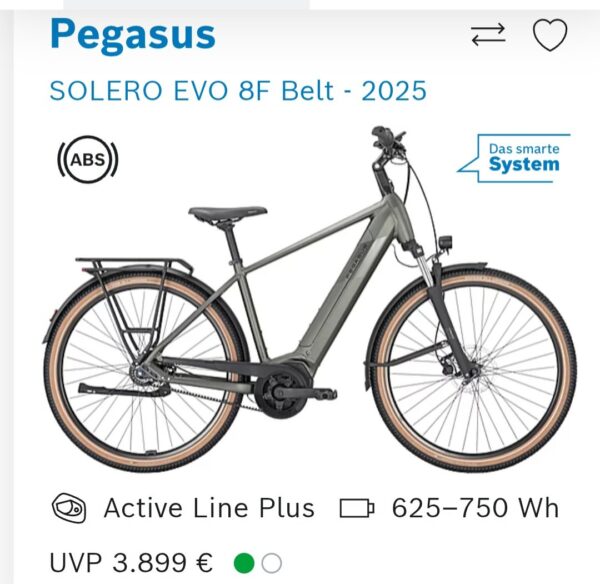Save the Solero Evo to favorites with the heart

(550, 35)
